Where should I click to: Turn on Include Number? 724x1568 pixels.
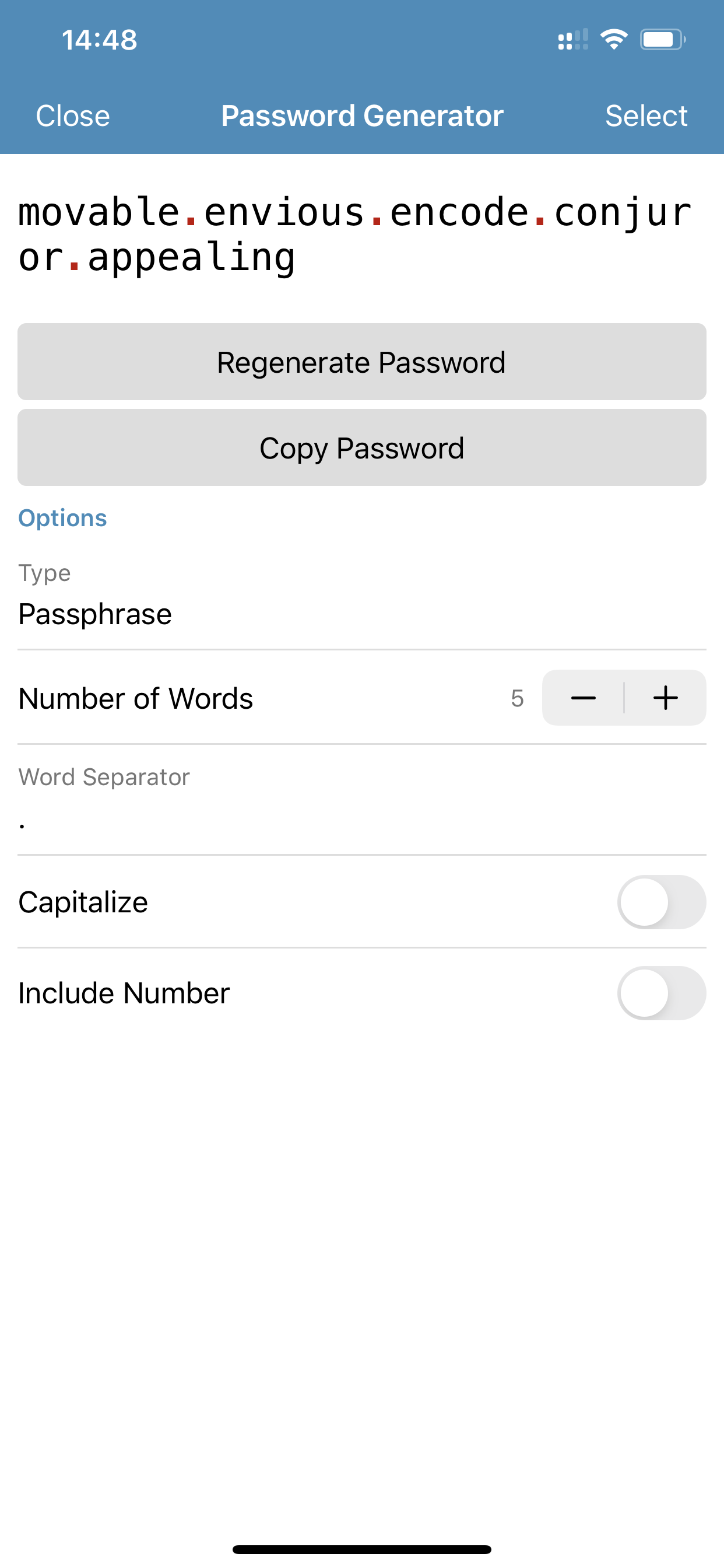(661, 993)
